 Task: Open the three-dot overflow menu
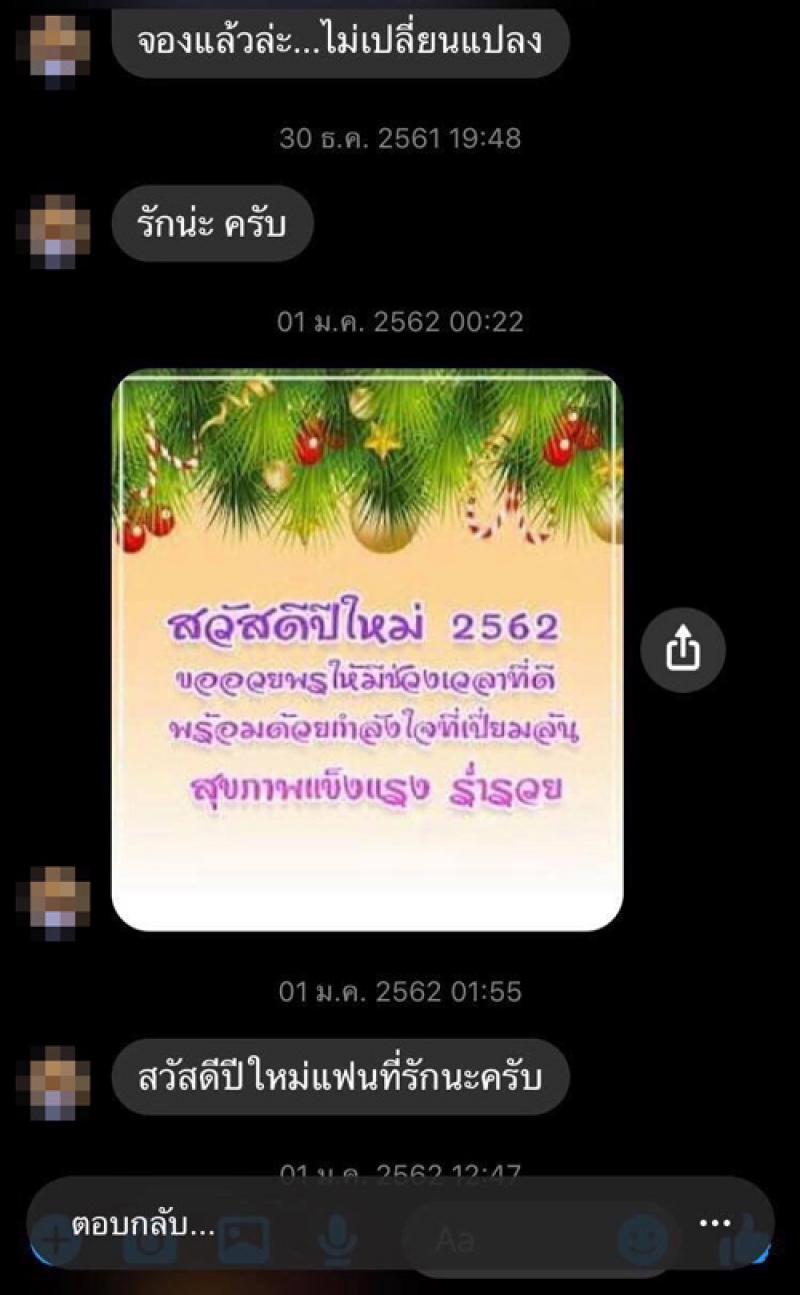(715, 1223)
